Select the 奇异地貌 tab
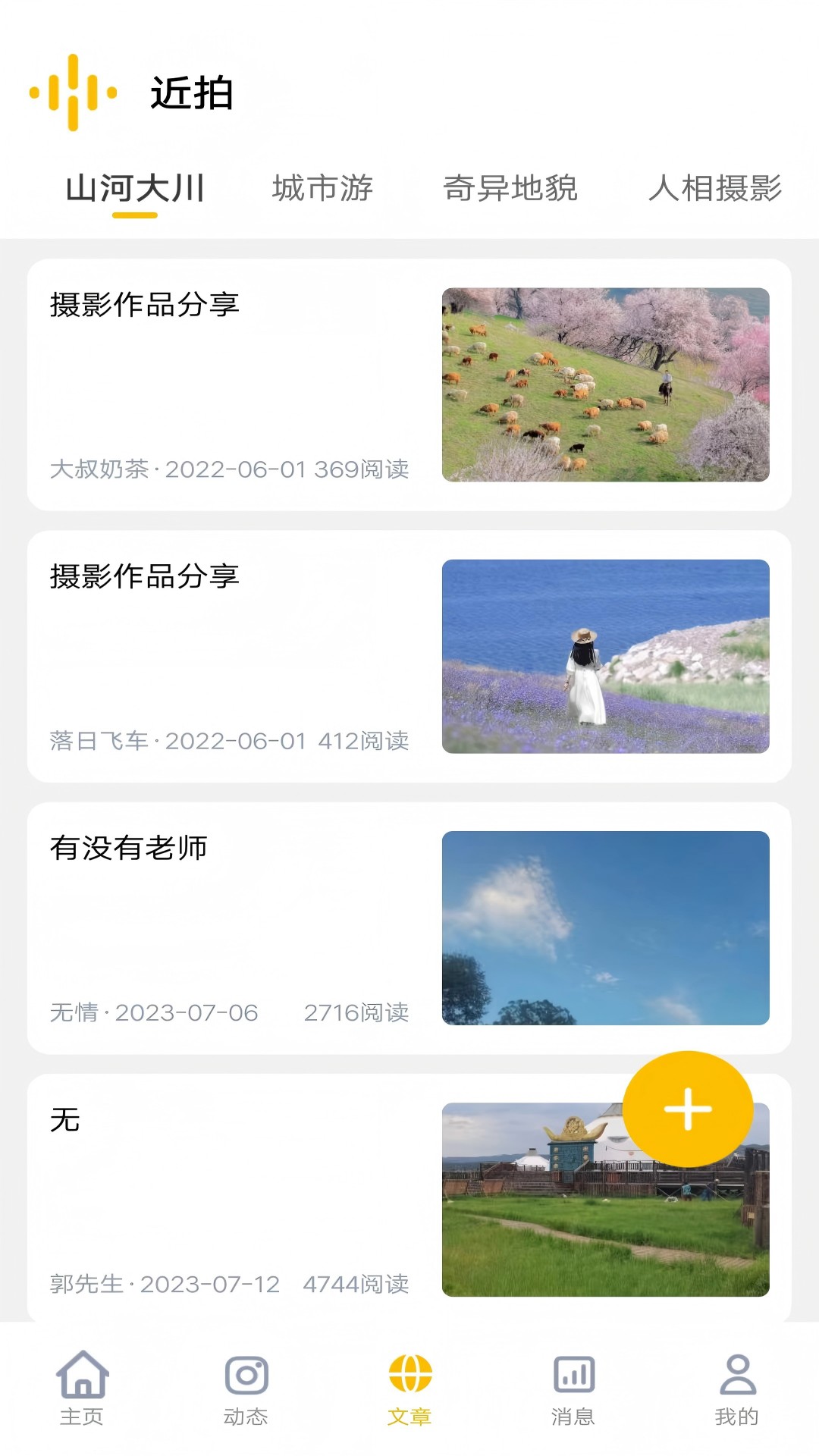The height and width of the screenshot is (1456, 819). (x=512, y=190)
